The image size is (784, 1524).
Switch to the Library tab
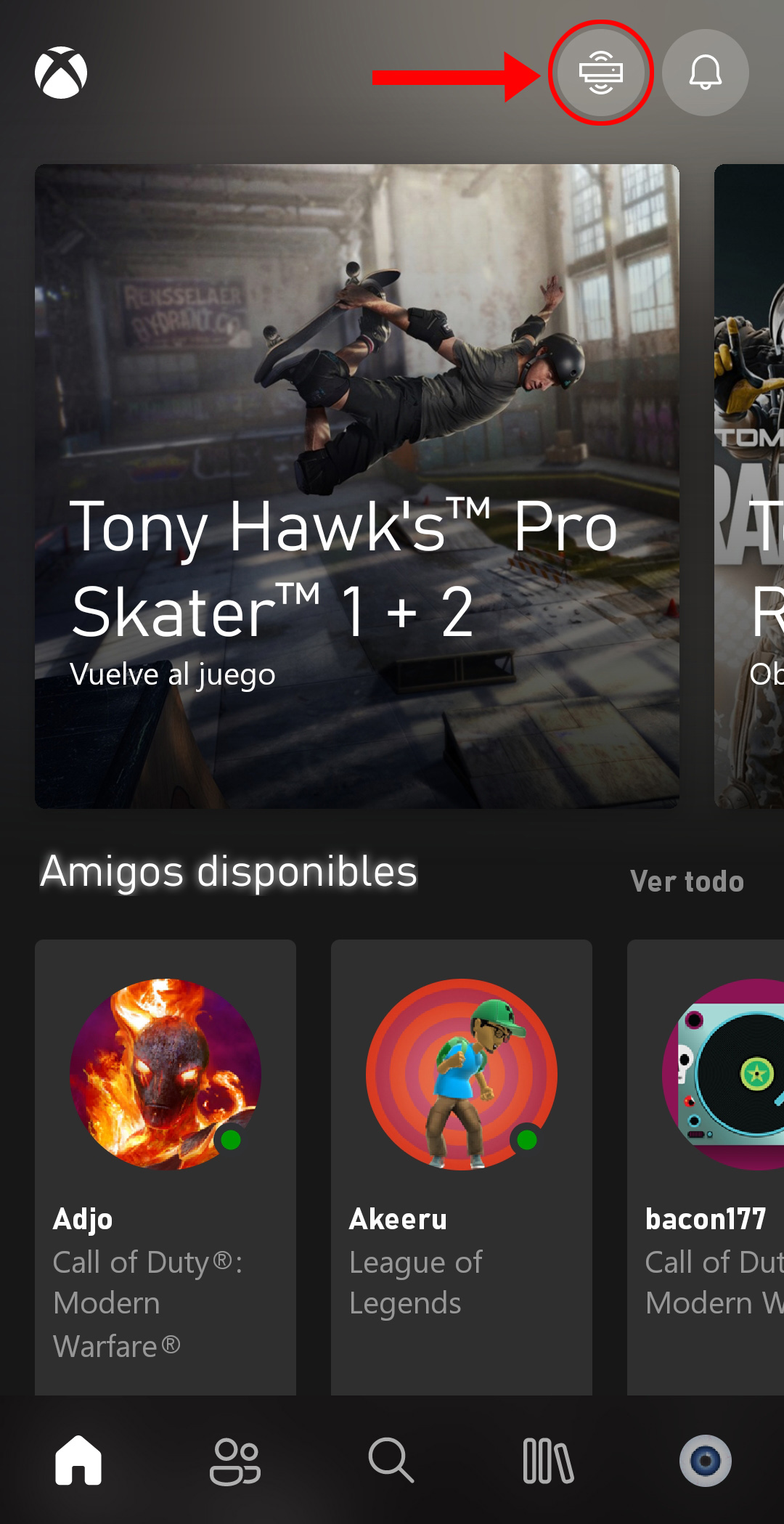548,1460
